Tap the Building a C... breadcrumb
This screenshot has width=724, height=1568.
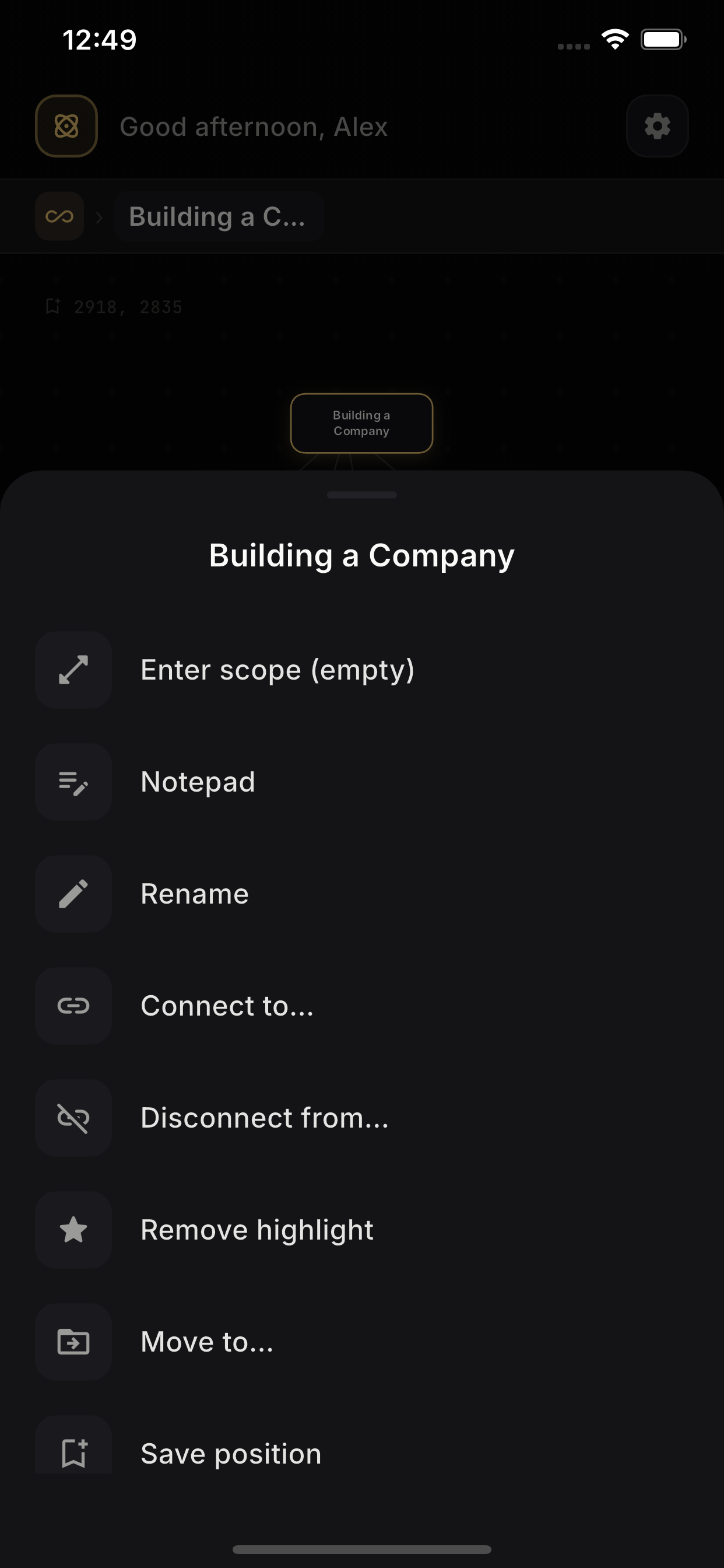pos(218,216)
